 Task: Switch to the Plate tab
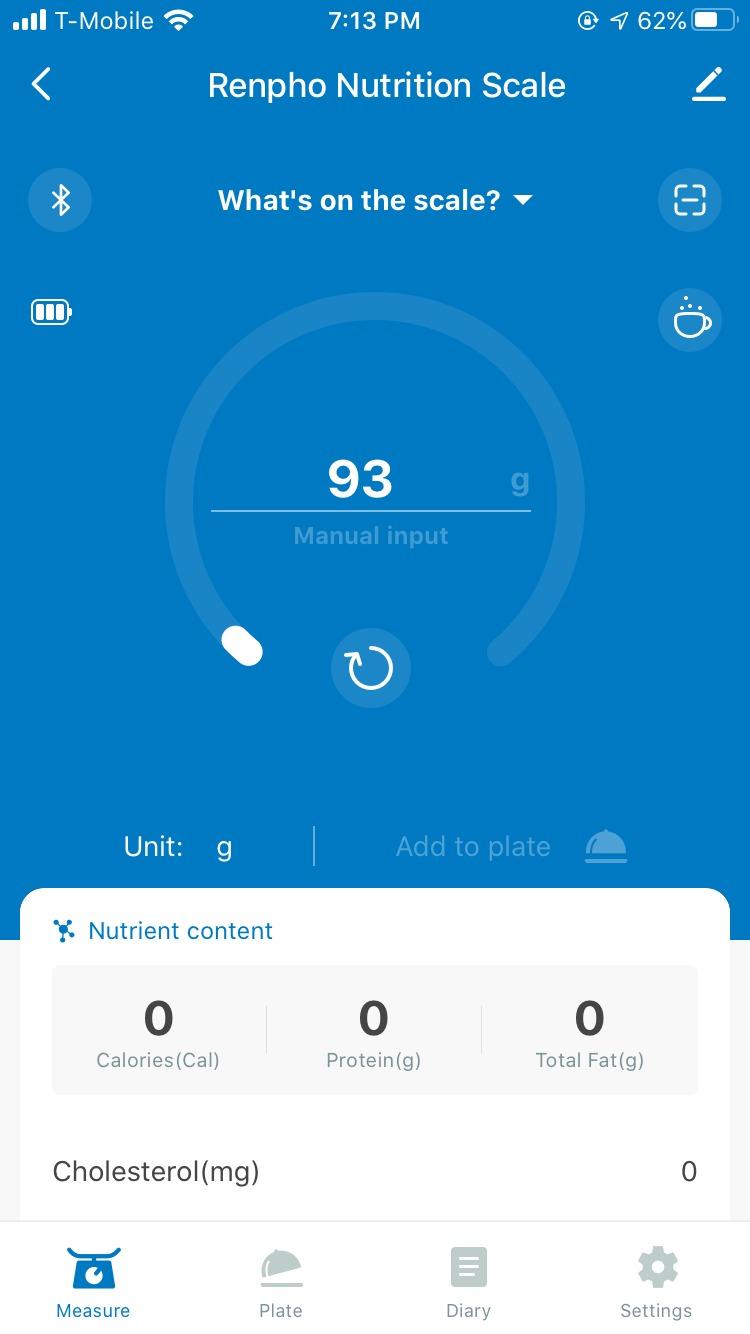tap(281, 1284)
